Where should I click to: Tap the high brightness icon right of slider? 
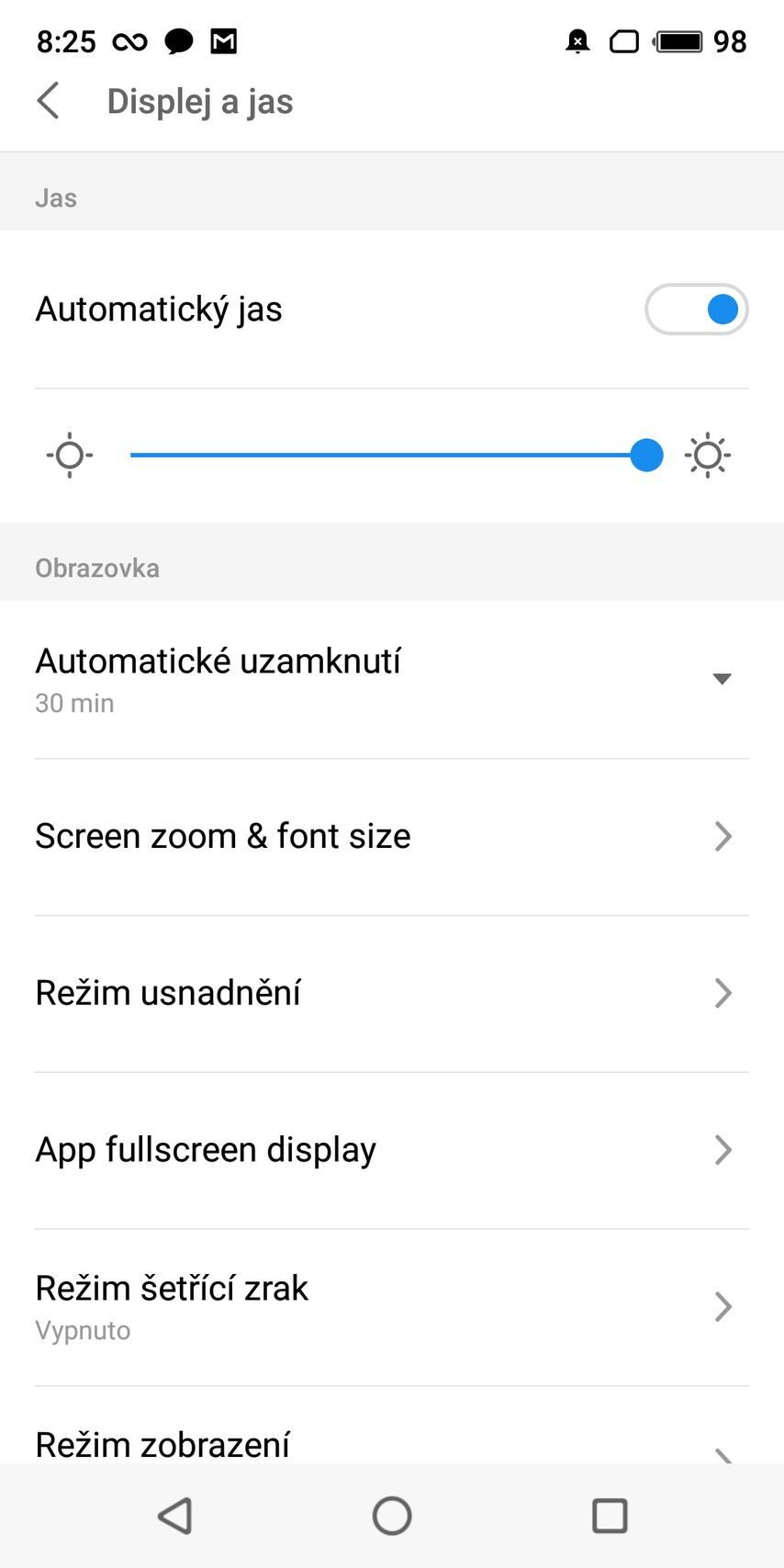[708, 455]
